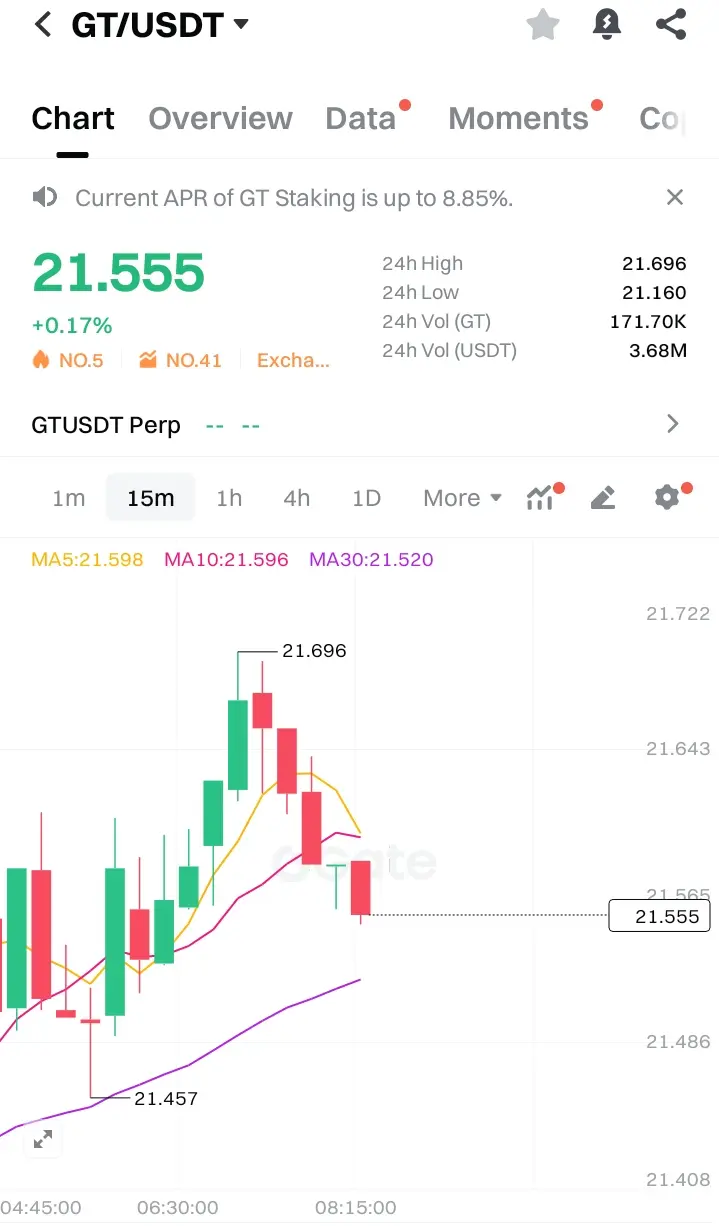
Task: Open chart settings gear
Action: pyautogui.click(x=667, y=498)
